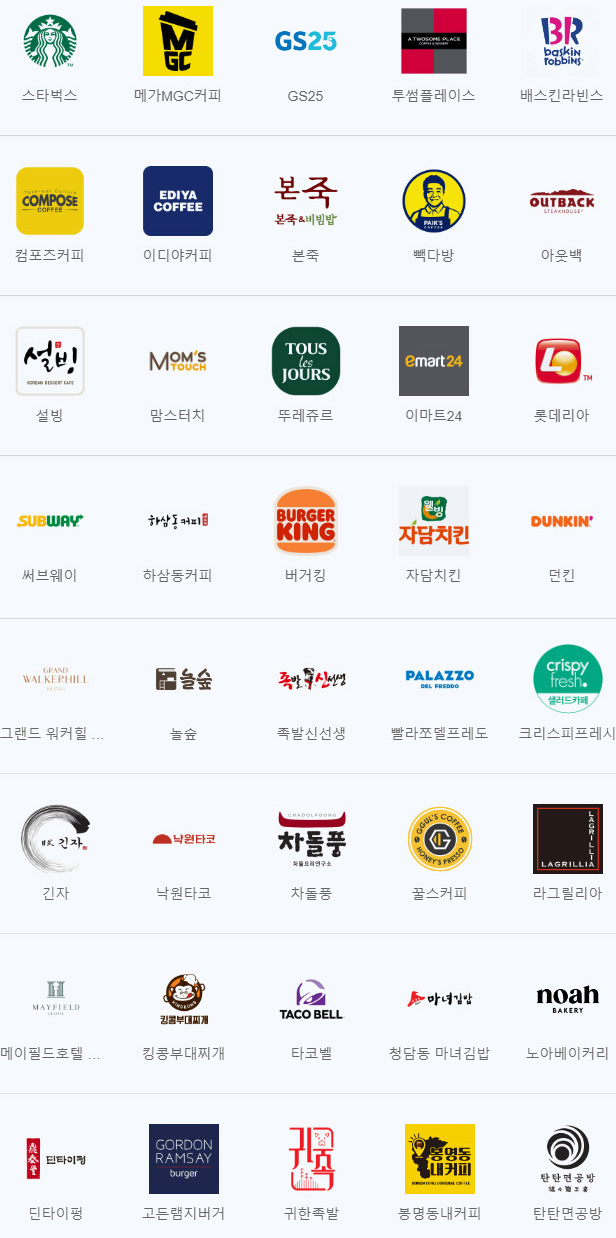
Task: Open 이디야커피 brand
Action: [178, 201]
